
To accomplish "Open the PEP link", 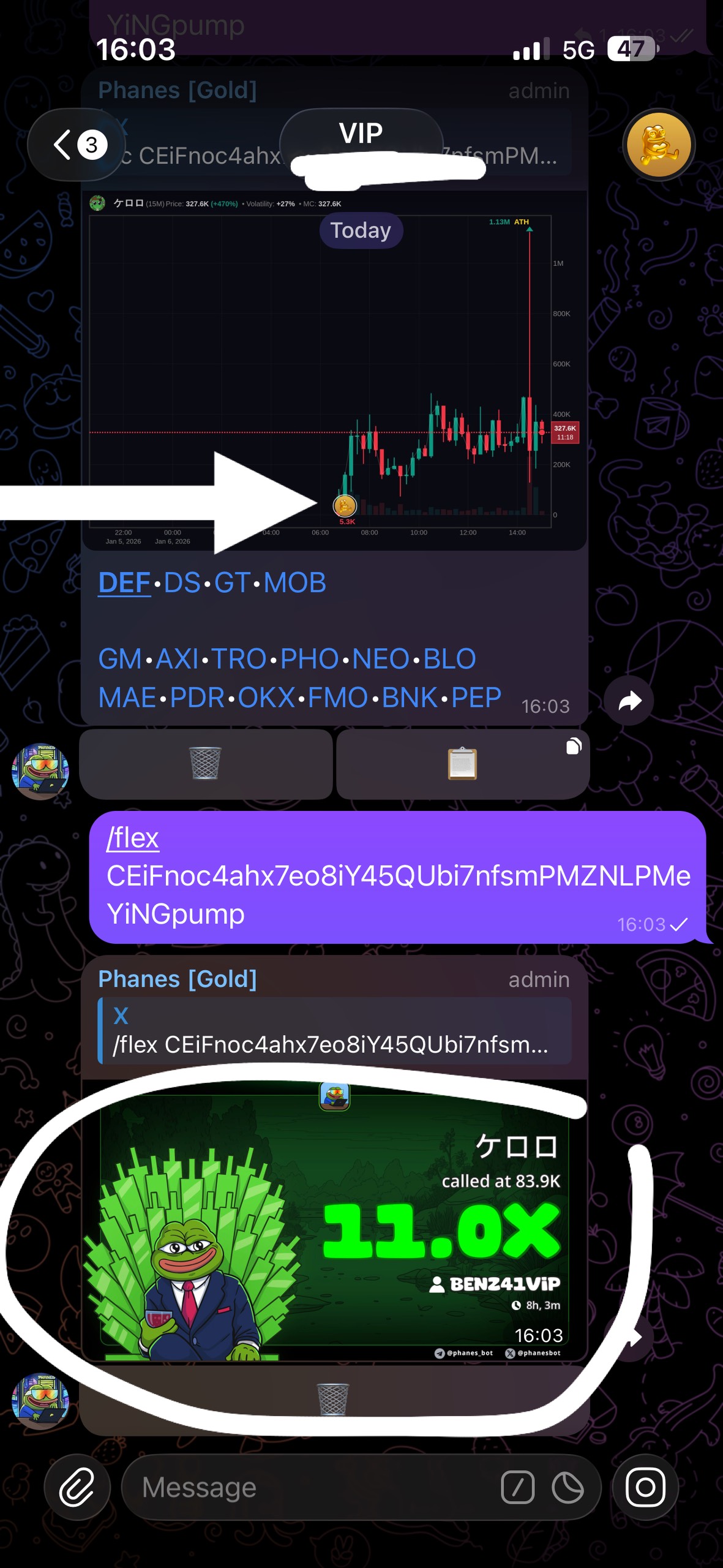I will 476,698.
